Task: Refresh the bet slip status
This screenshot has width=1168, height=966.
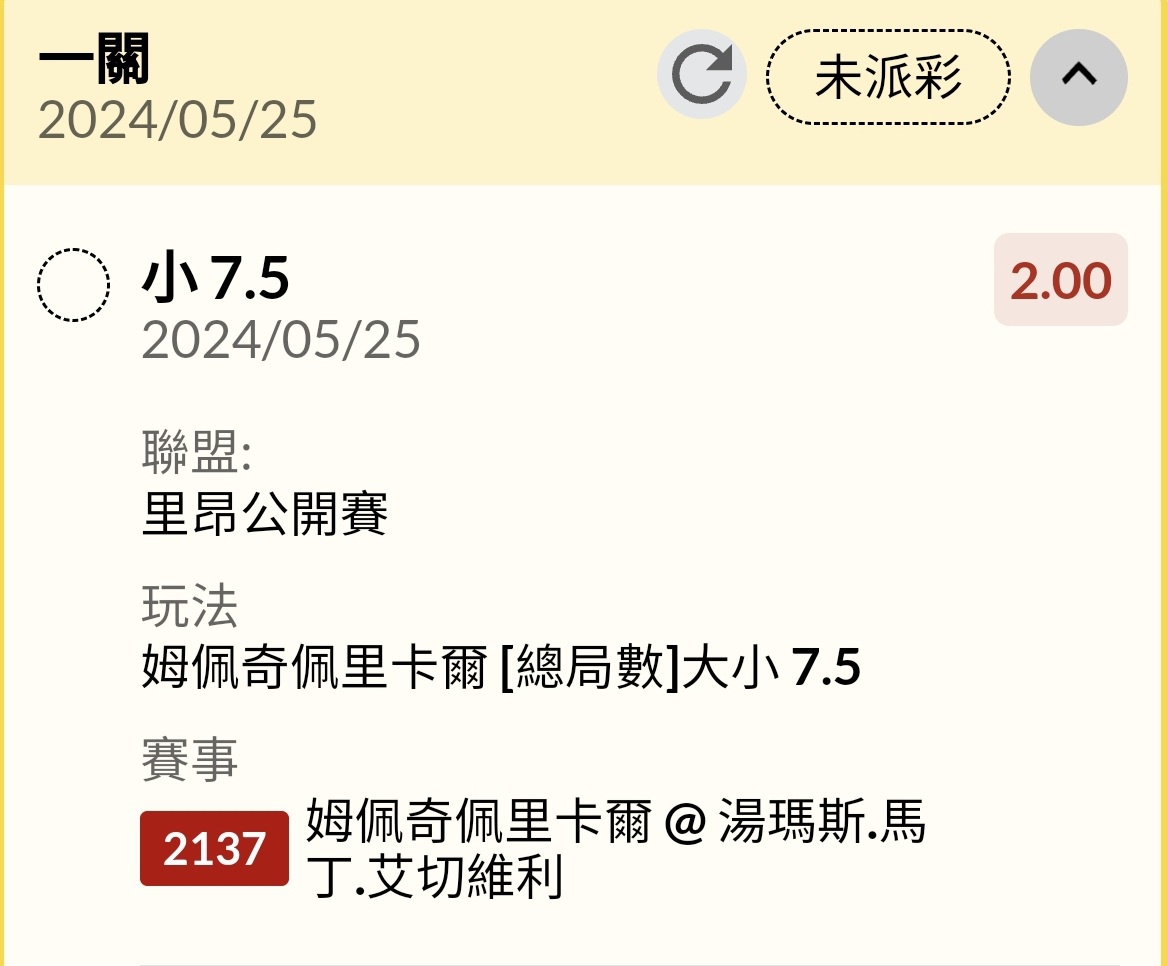Action: (701, 76)
